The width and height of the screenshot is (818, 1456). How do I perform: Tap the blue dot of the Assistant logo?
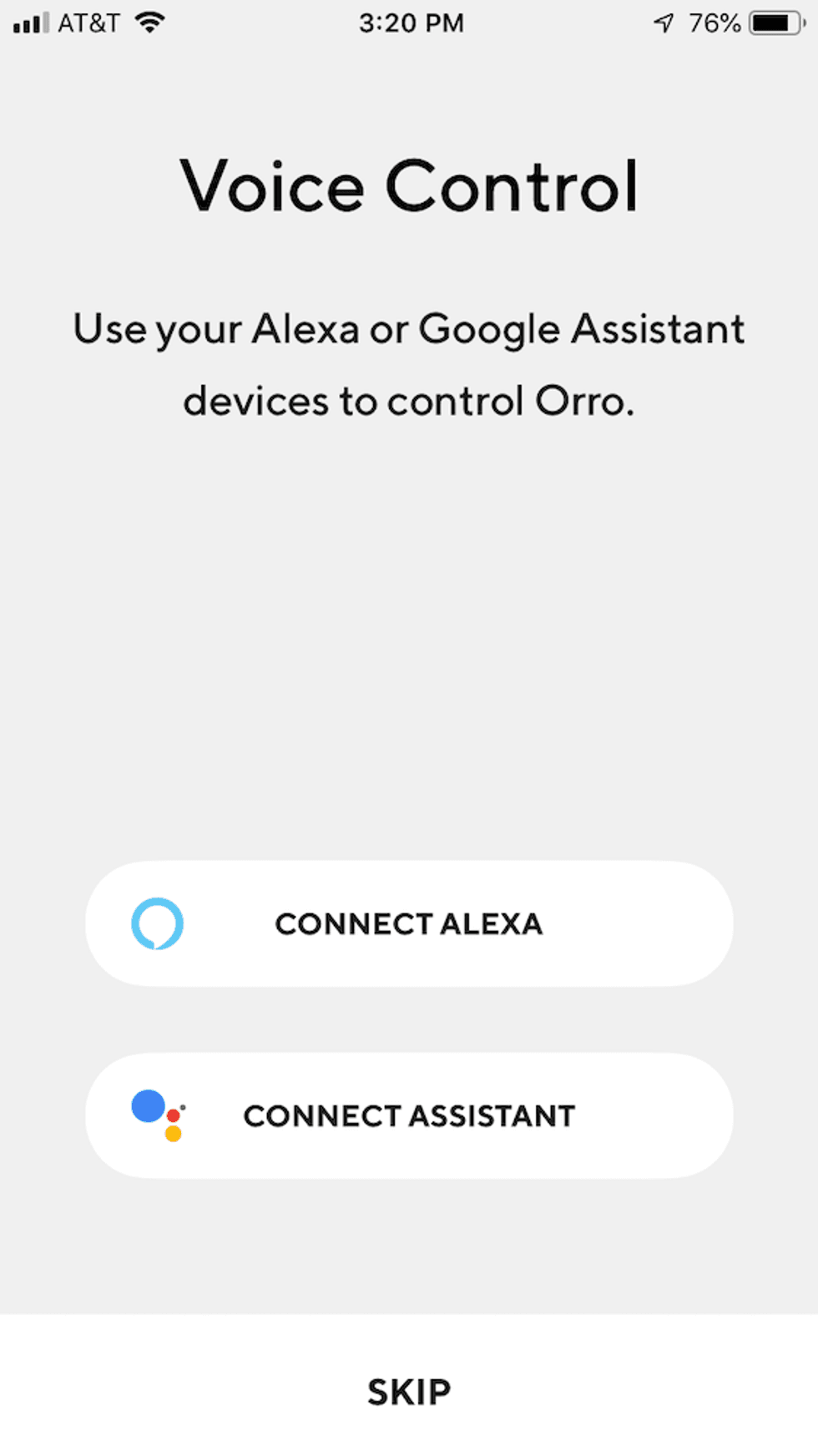tap(149, 1106)
